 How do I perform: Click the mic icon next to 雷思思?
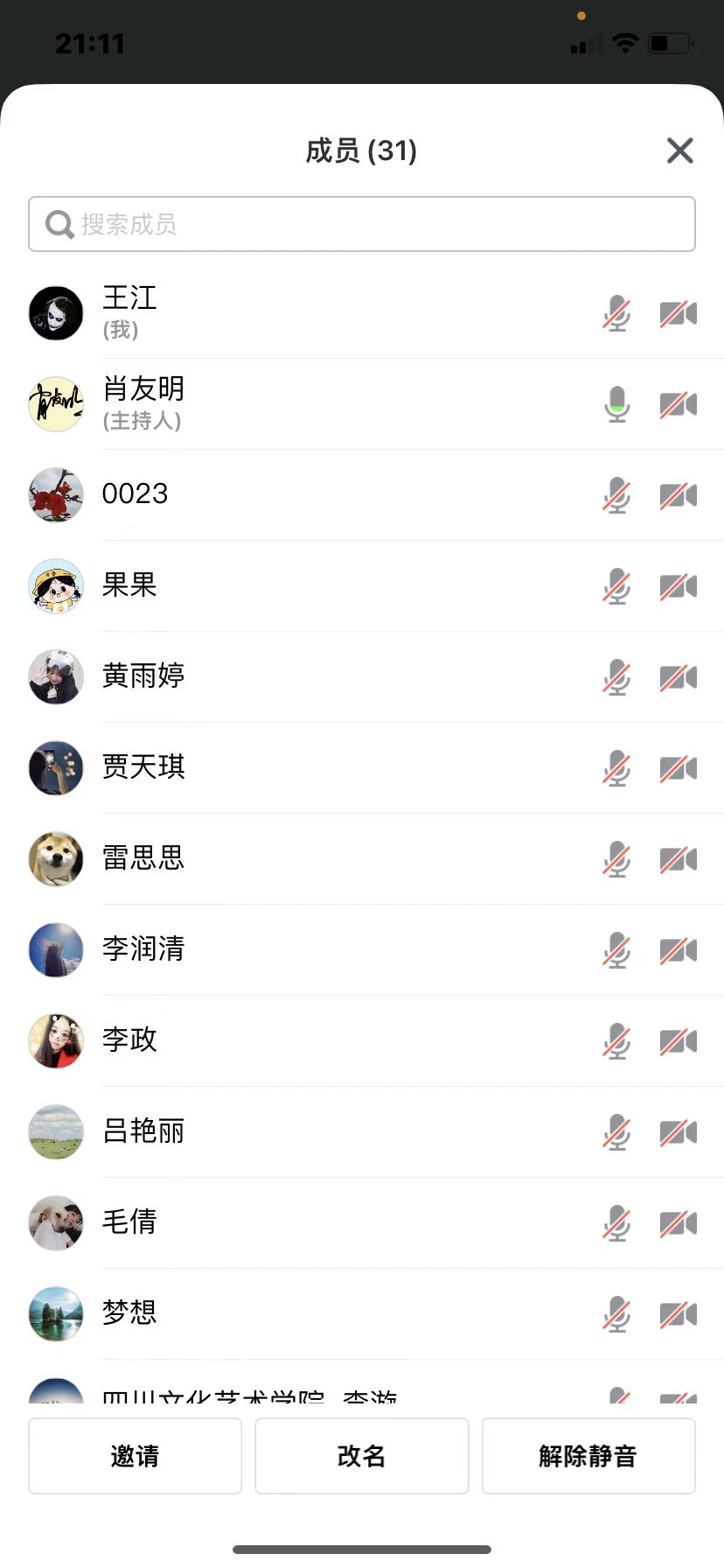click(x=617, y=859)
